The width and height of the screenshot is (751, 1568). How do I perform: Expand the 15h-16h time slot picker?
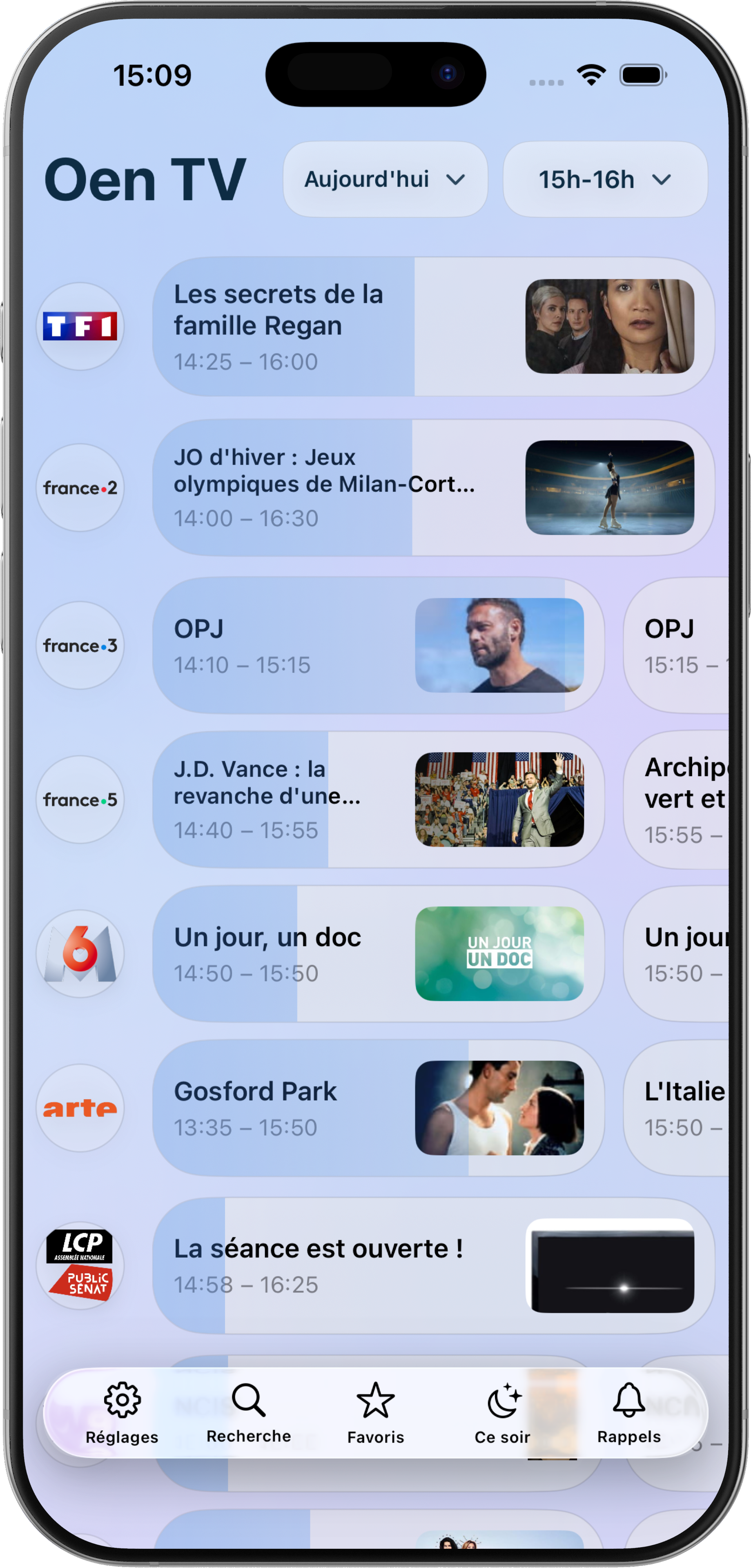[604, 180]
